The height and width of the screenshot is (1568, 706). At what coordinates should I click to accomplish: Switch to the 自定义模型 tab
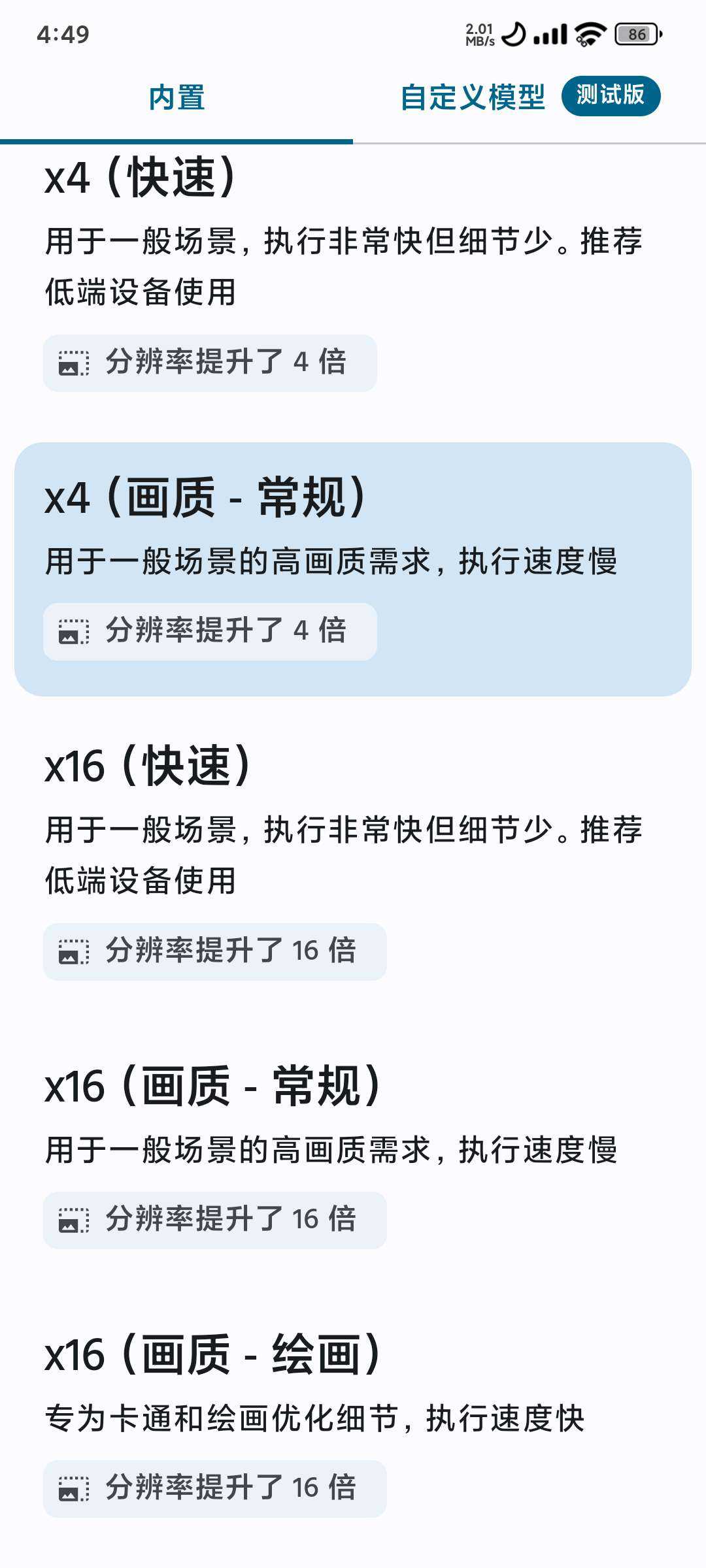[529, 98]
